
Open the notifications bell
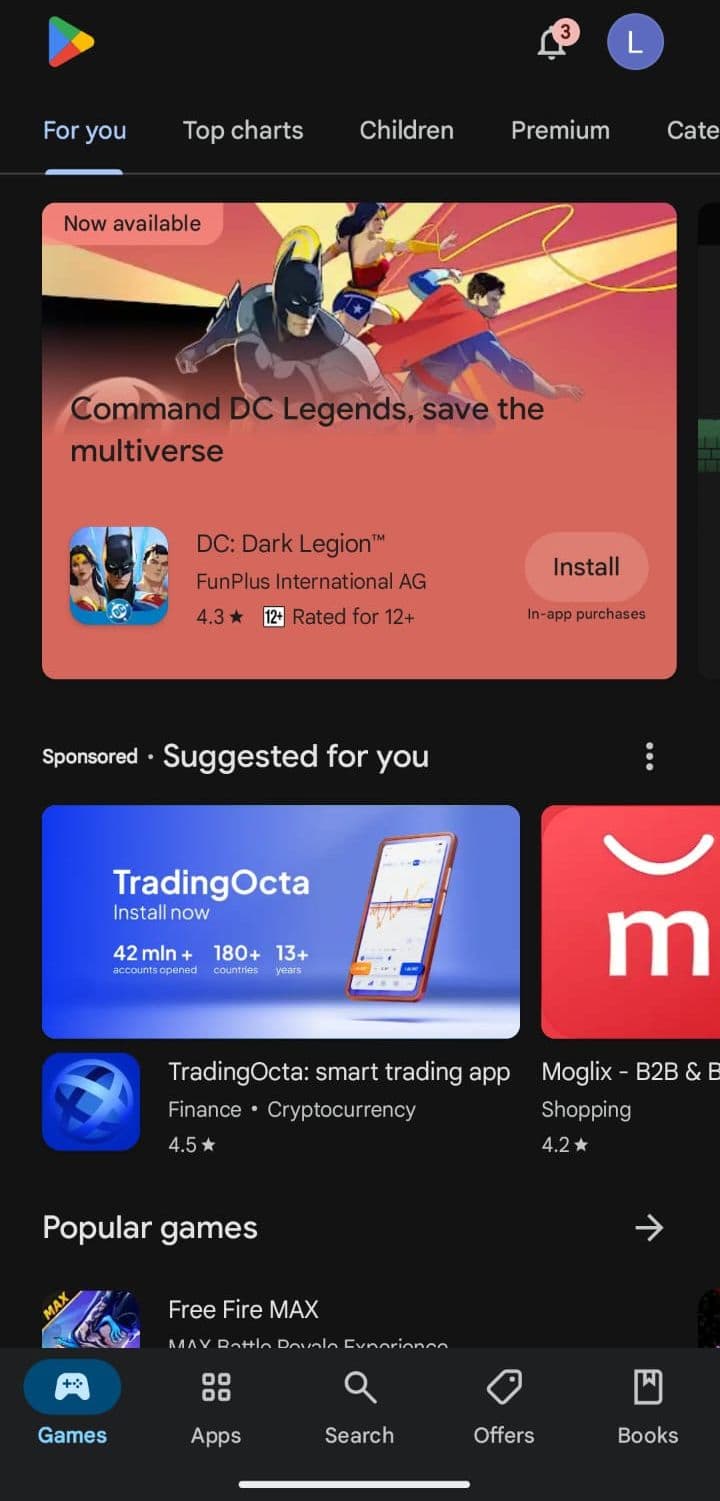click(x=552, y=43)
